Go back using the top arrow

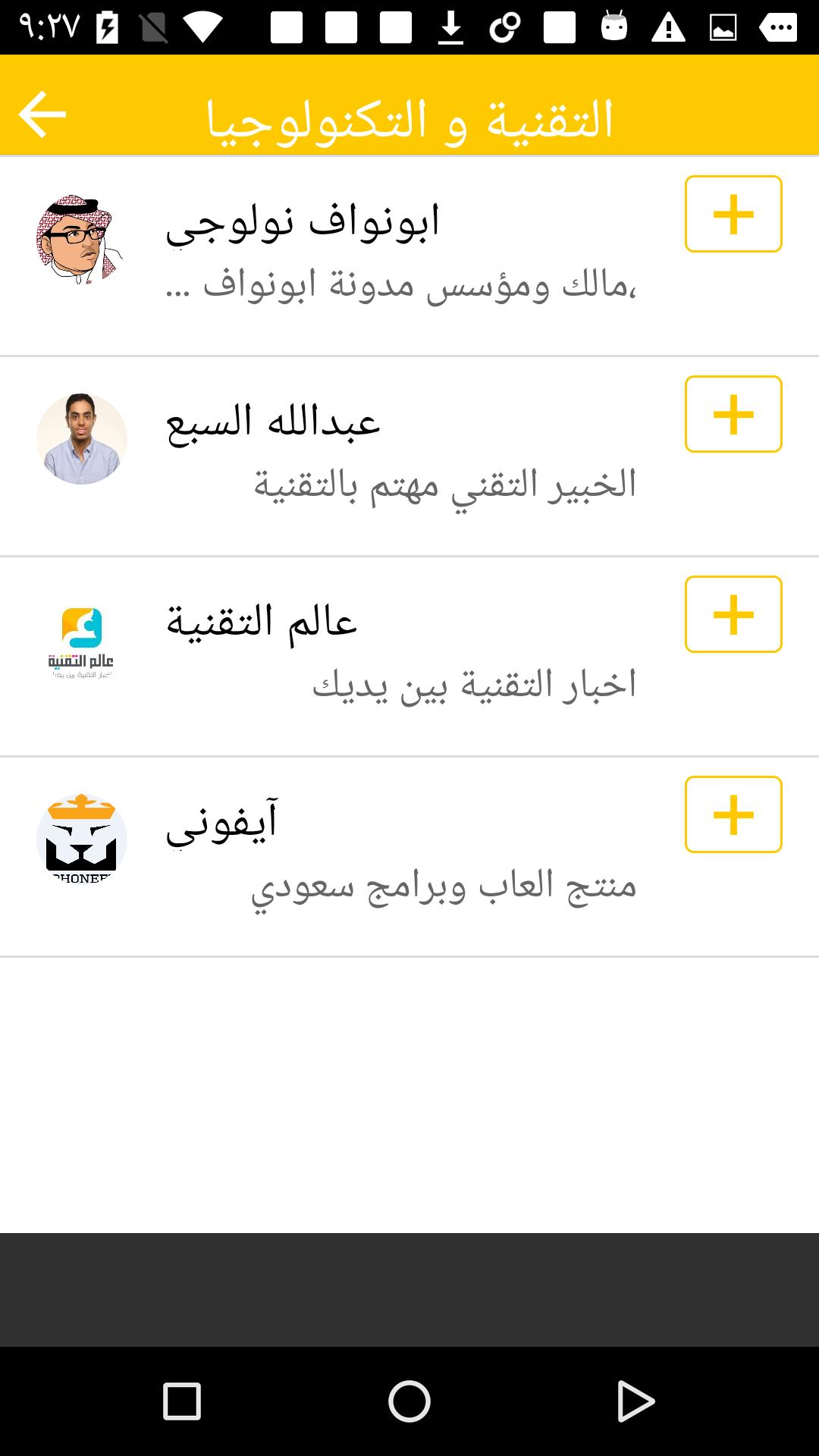pyautogui.click(x=42, y=115)
